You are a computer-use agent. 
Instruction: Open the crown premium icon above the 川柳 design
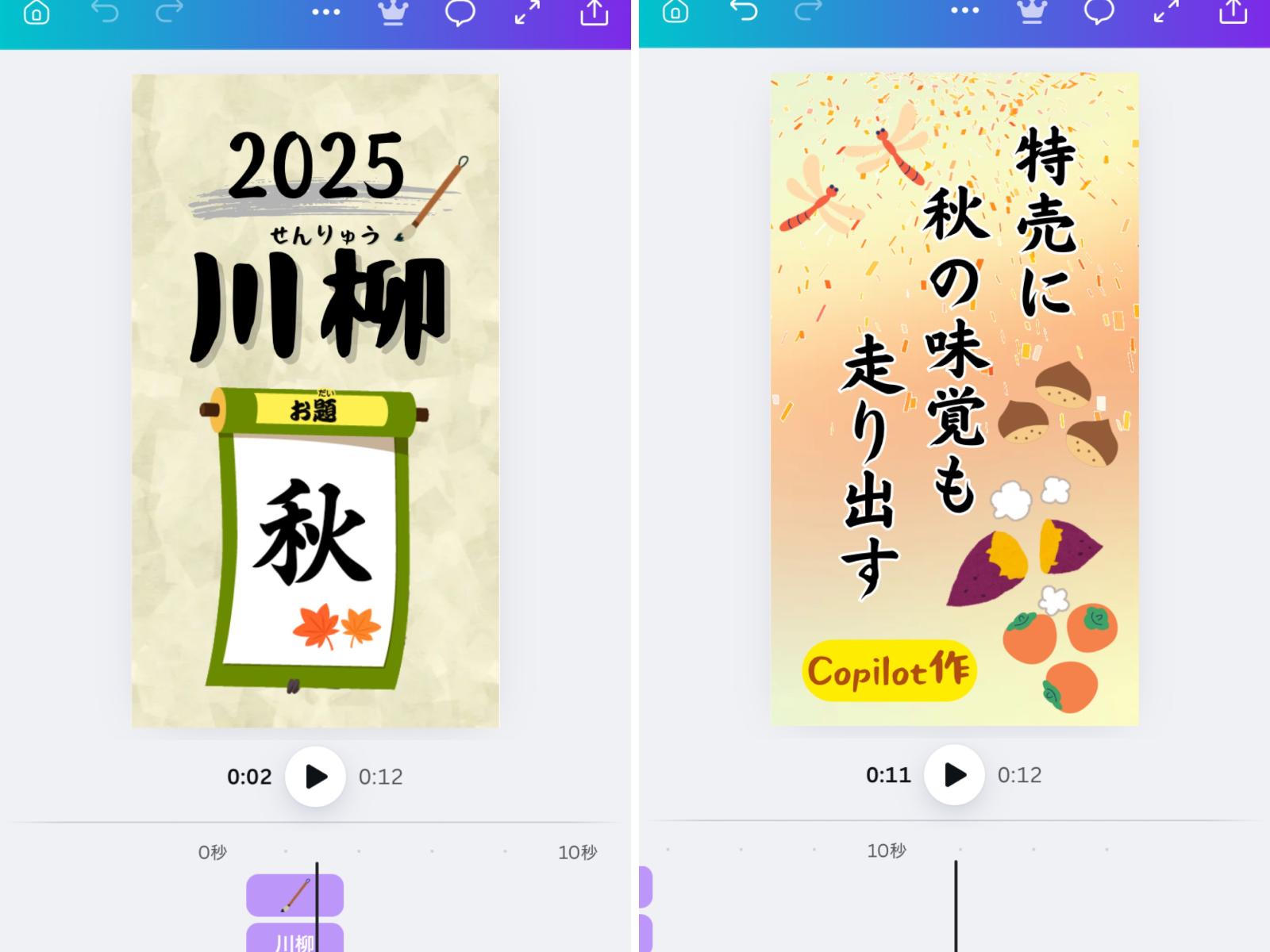pyautogui.click(x=393, y=13)
